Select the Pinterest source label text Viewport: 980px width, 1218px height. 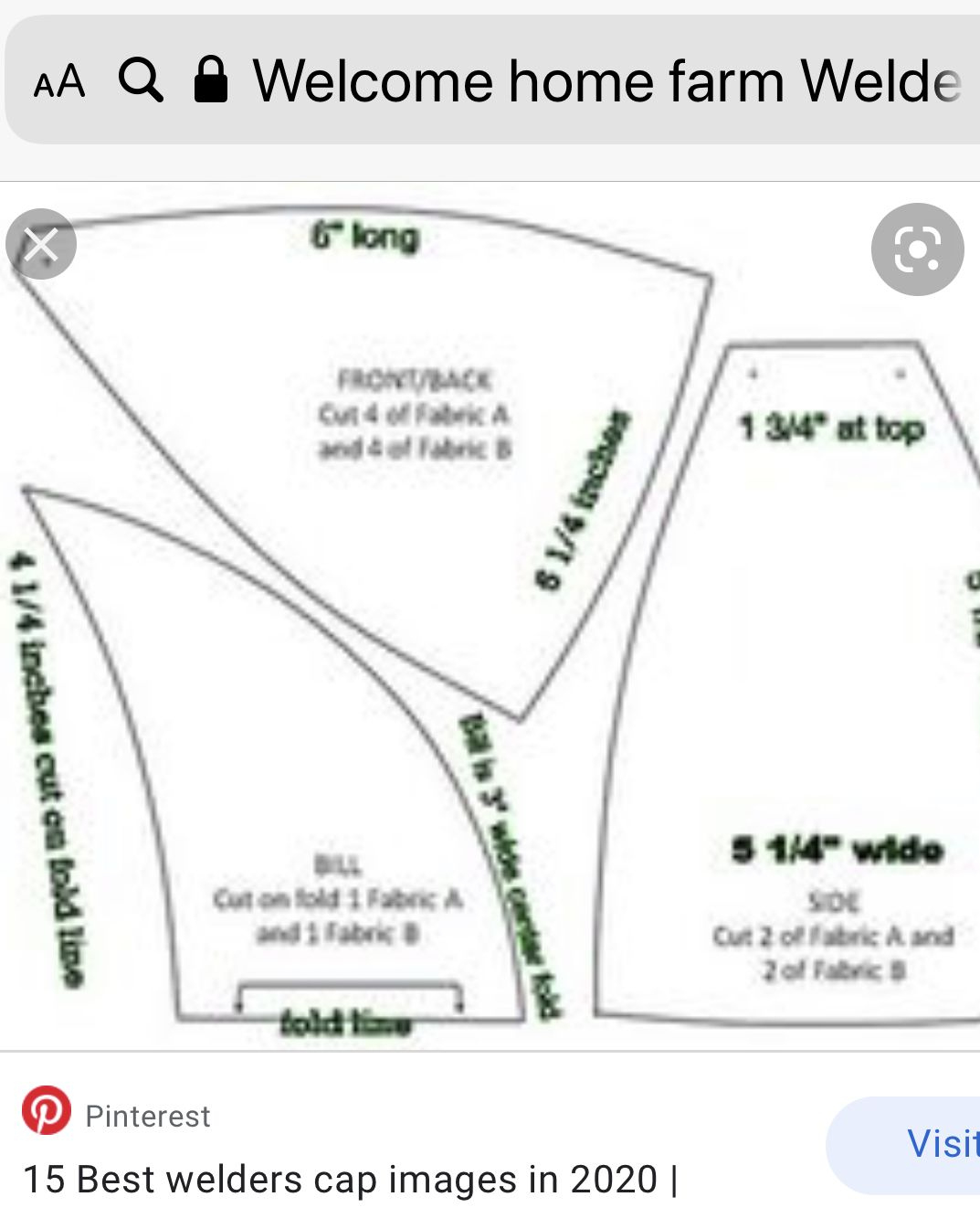click(148, 1116)
